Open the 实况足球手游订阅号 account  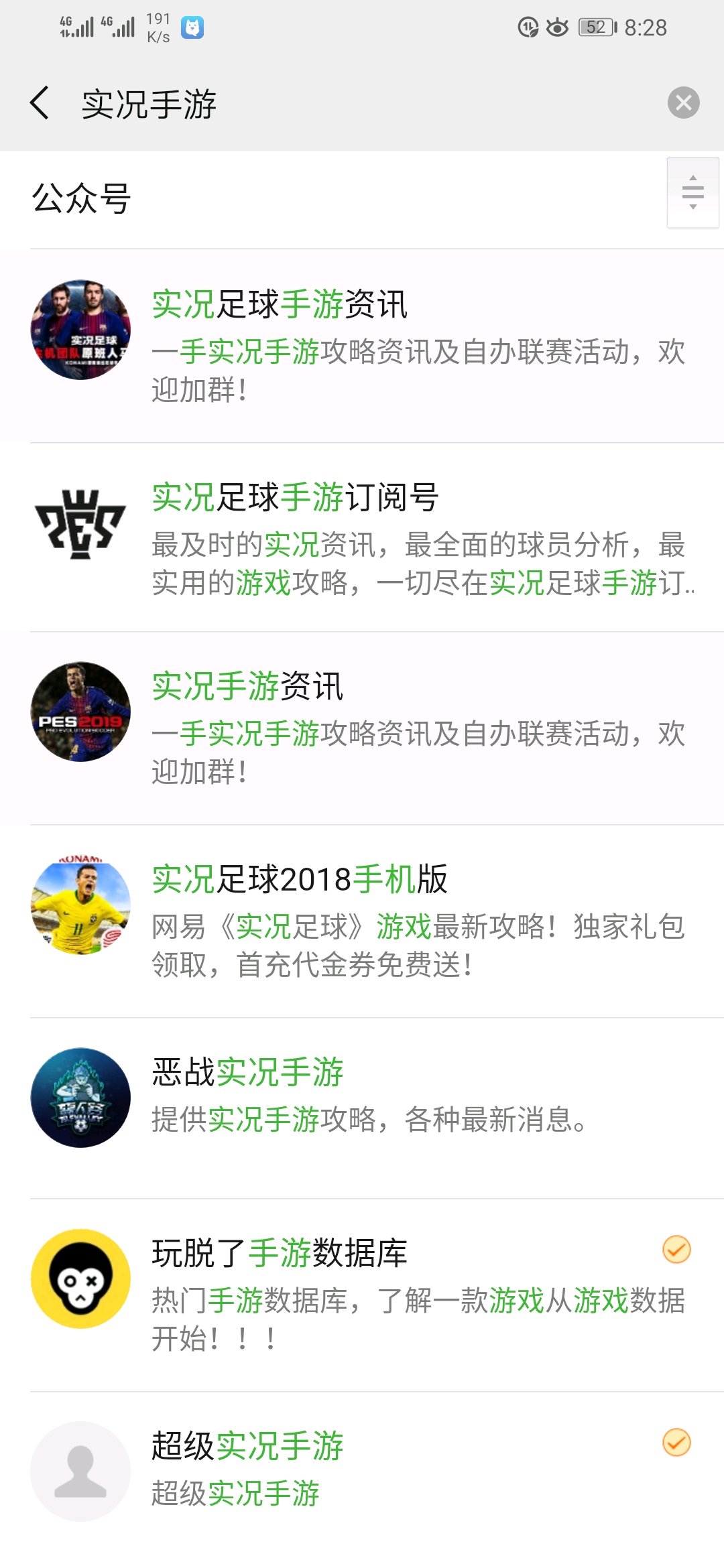tap(362, 537)
